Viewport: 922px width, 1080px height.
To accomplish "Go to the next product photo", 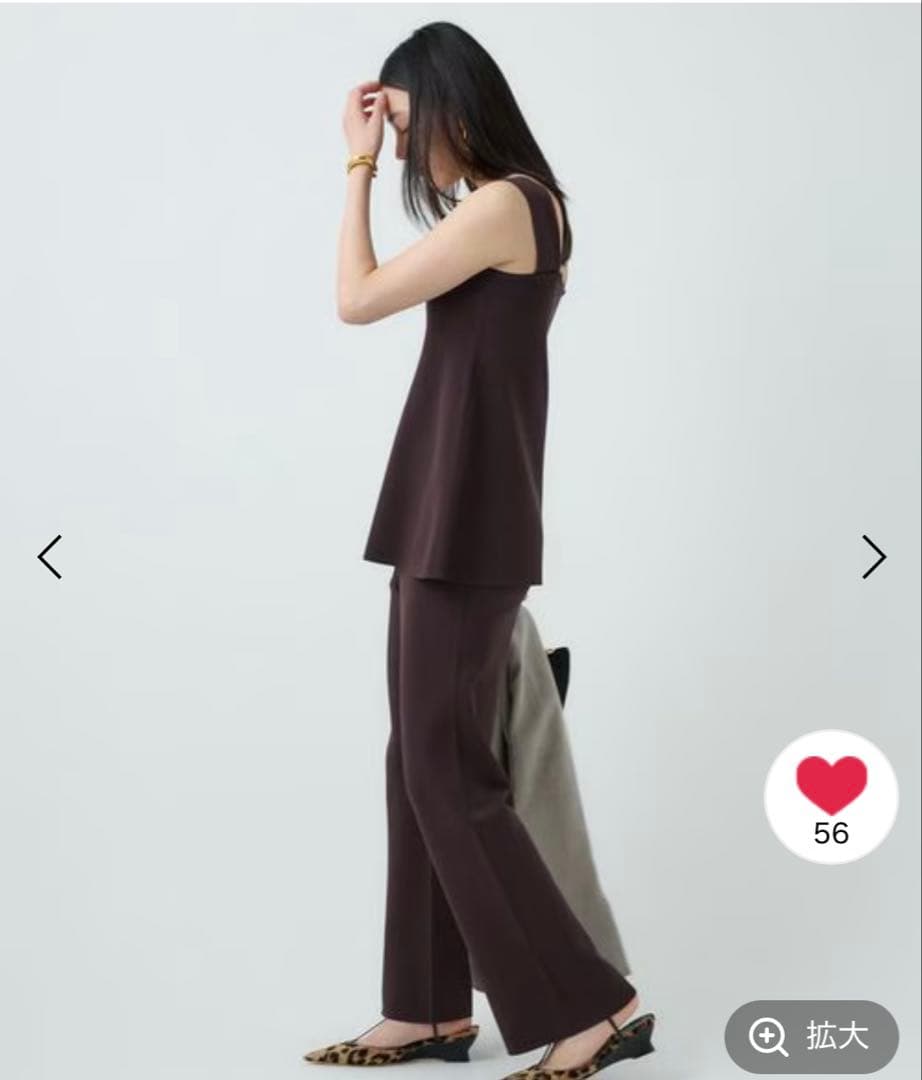I will [x=873, y=557].
